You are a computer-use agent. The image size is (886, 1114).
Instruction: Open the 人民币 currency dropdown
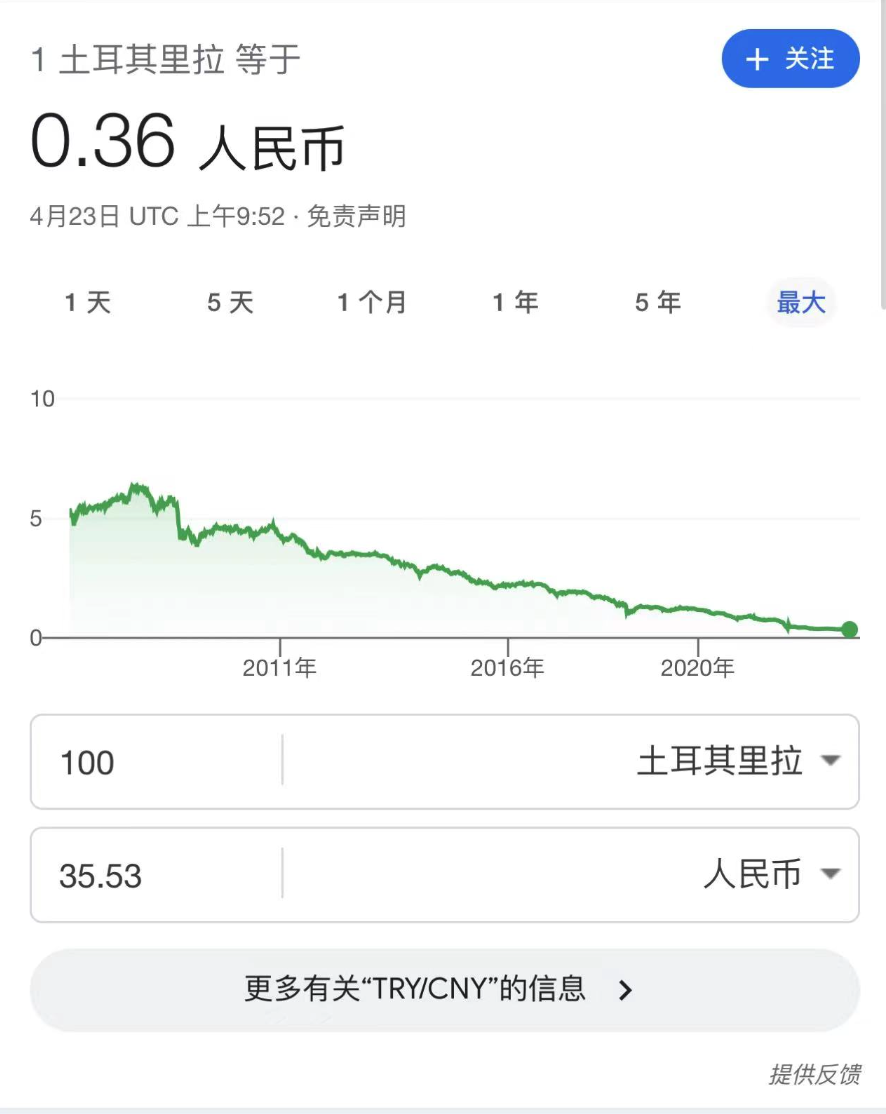[x=770, y=875]
